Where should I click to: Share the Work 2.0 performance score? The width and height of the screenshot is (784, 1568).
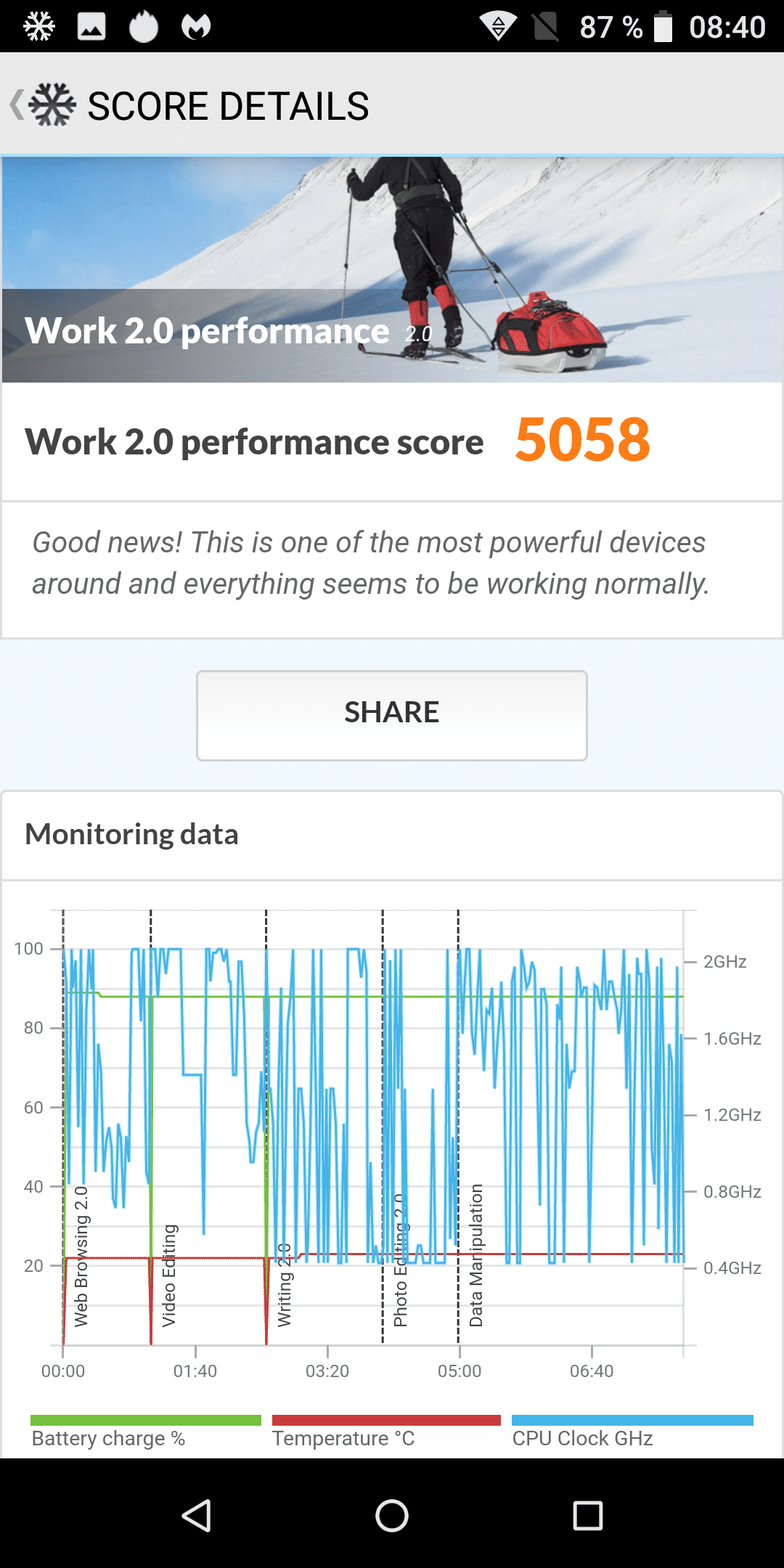(x=392, y=715)
